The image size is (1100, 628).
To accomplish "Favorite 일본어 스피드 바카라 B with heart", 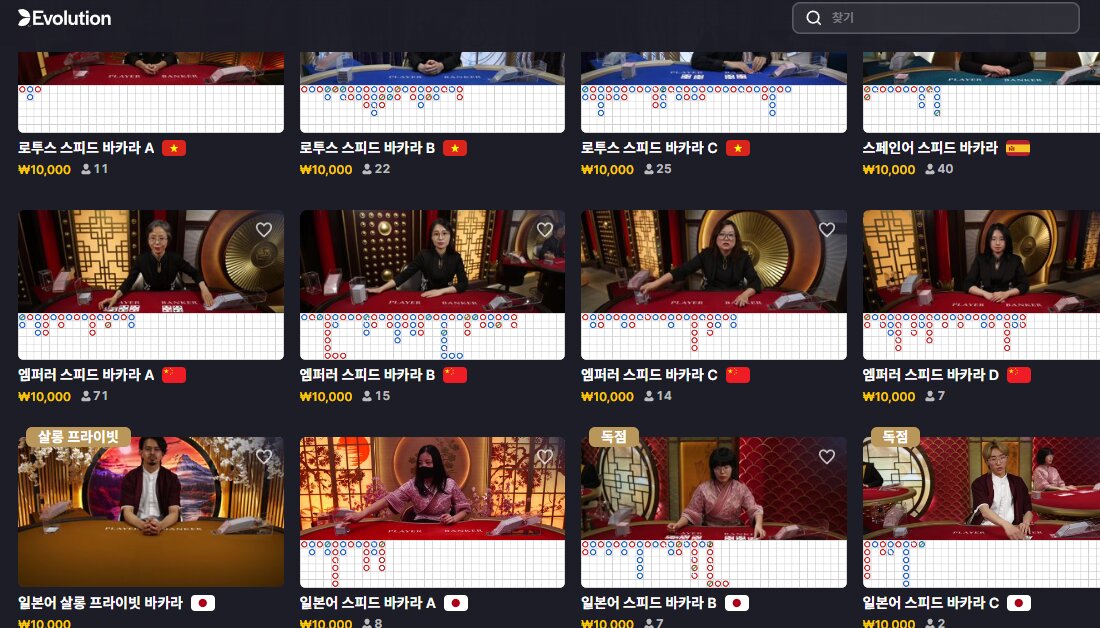I will pos(827,457).
